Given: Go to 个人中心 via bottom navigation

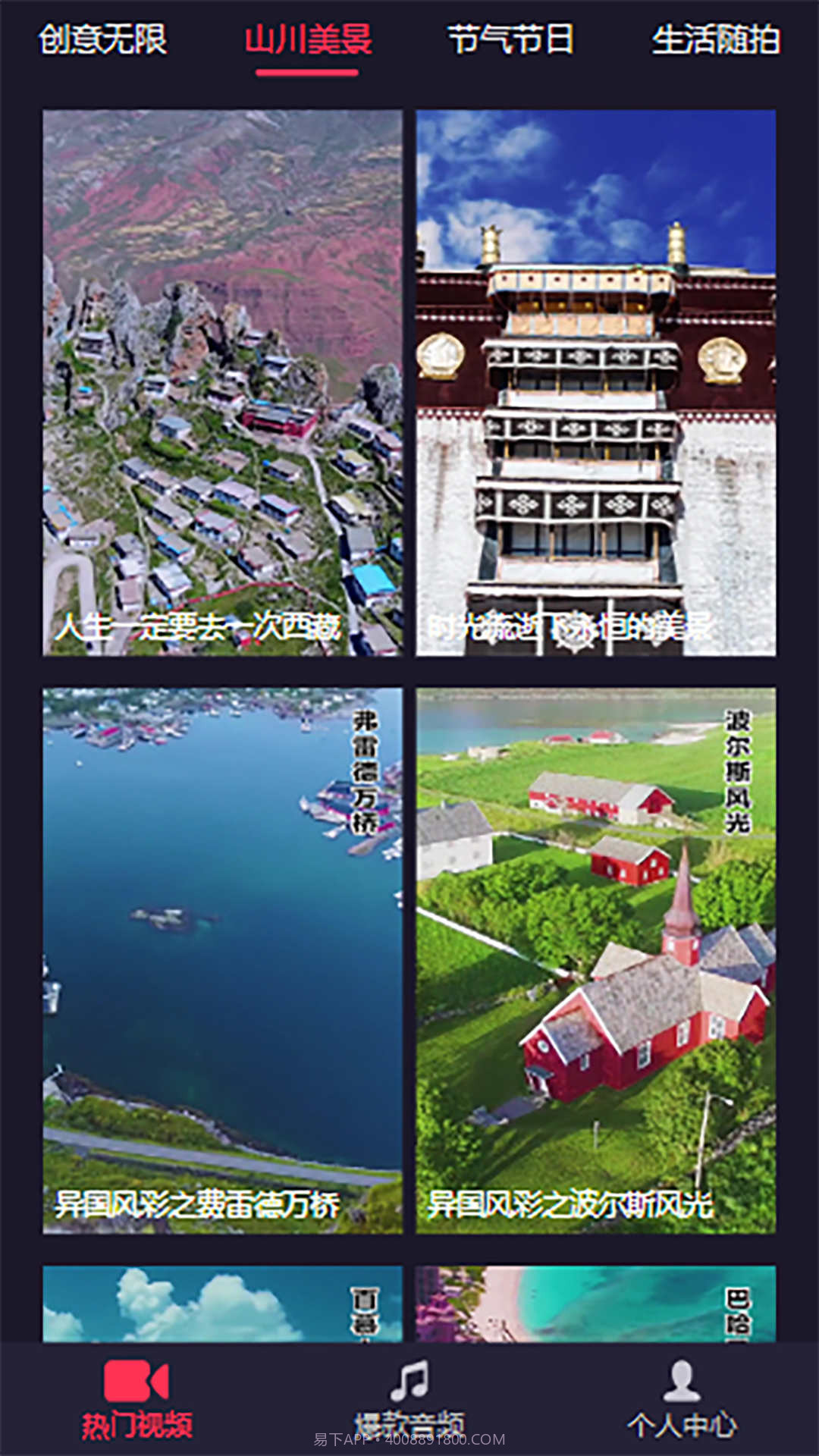Looking at the screenshot, I should pos(682,1399).
